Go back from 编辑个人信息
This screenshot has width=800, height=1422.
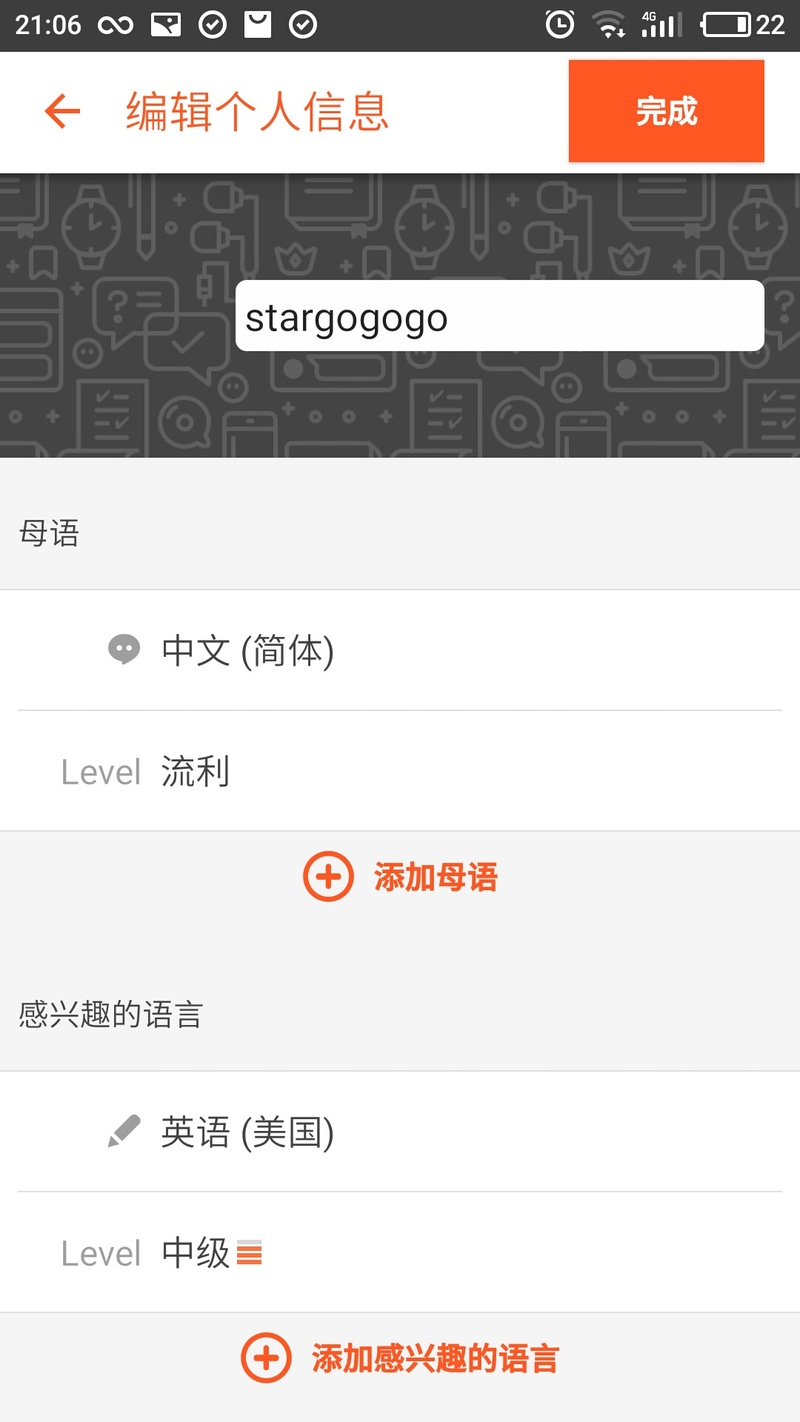[x=62, y=111]
